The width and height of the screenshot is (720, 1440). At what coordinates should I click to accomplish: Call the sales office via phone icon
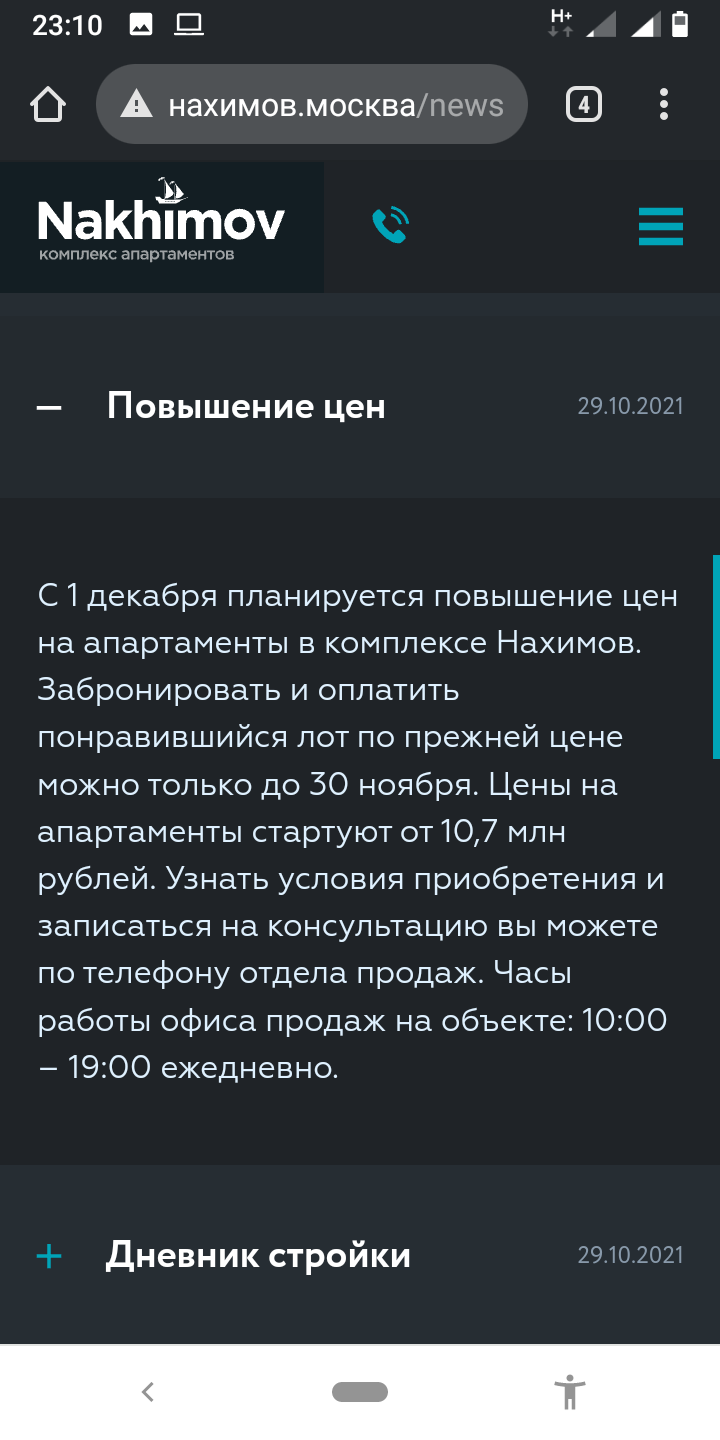click(391, 225)
